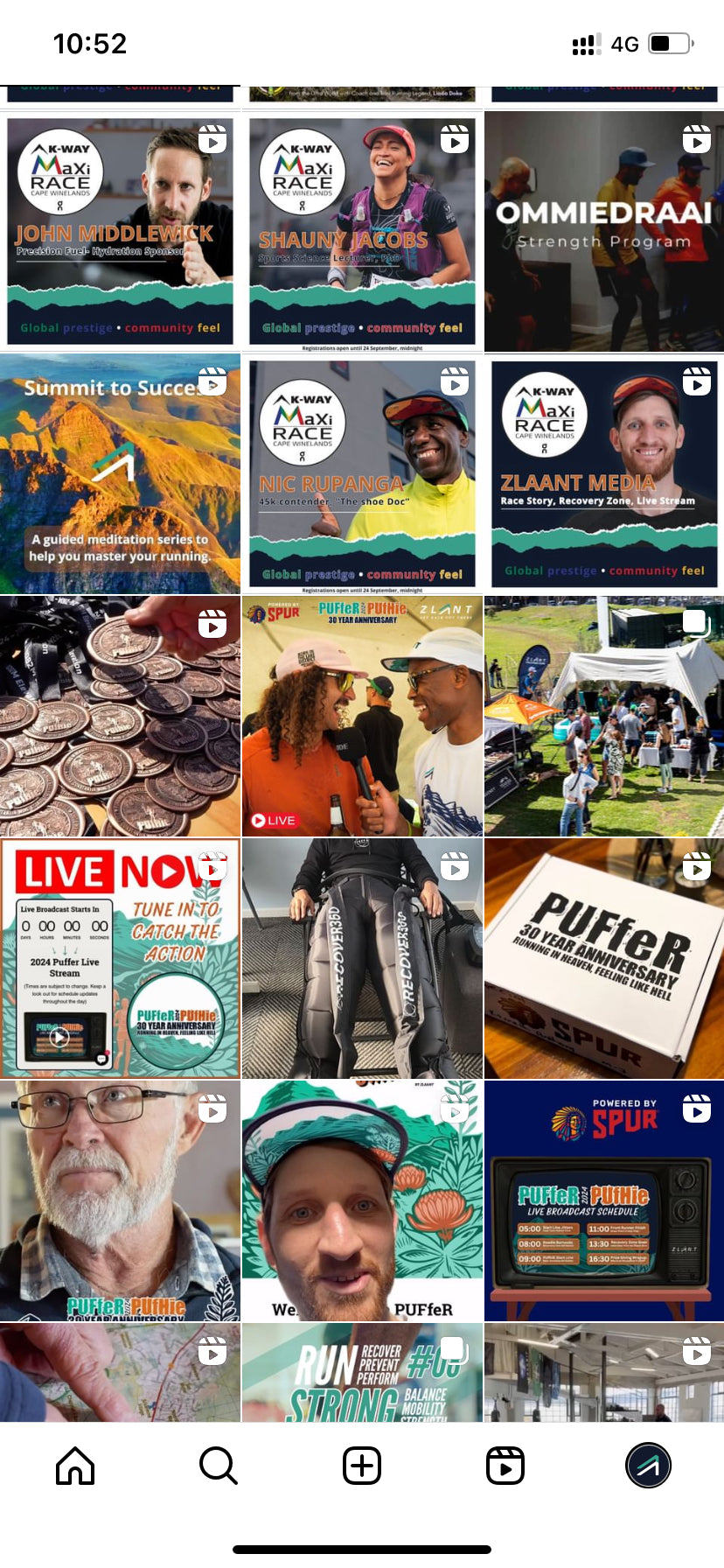
Task: Open the Search and explore tab
Action: (x=218, y=1466)
